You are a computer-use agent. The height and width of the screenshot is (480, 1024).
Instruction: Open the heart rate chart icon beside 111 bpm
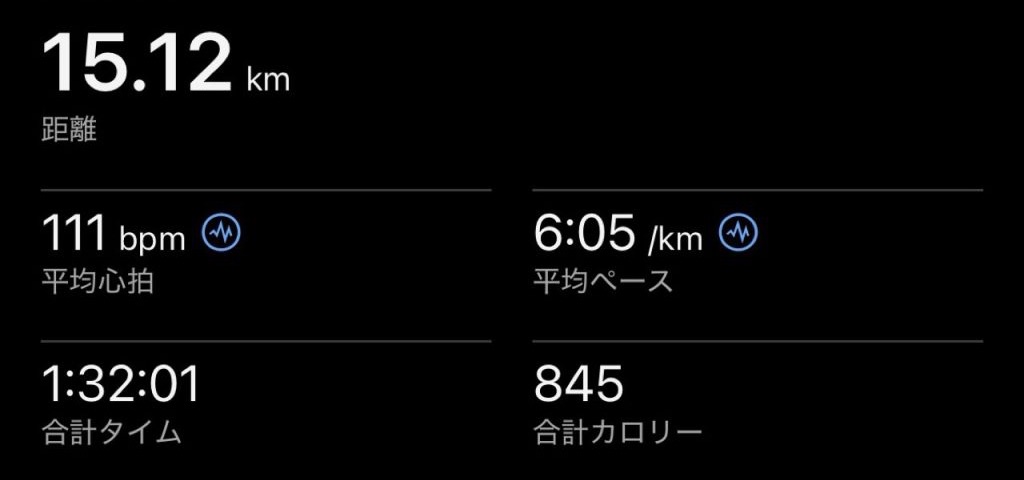(x=221, y=234)
